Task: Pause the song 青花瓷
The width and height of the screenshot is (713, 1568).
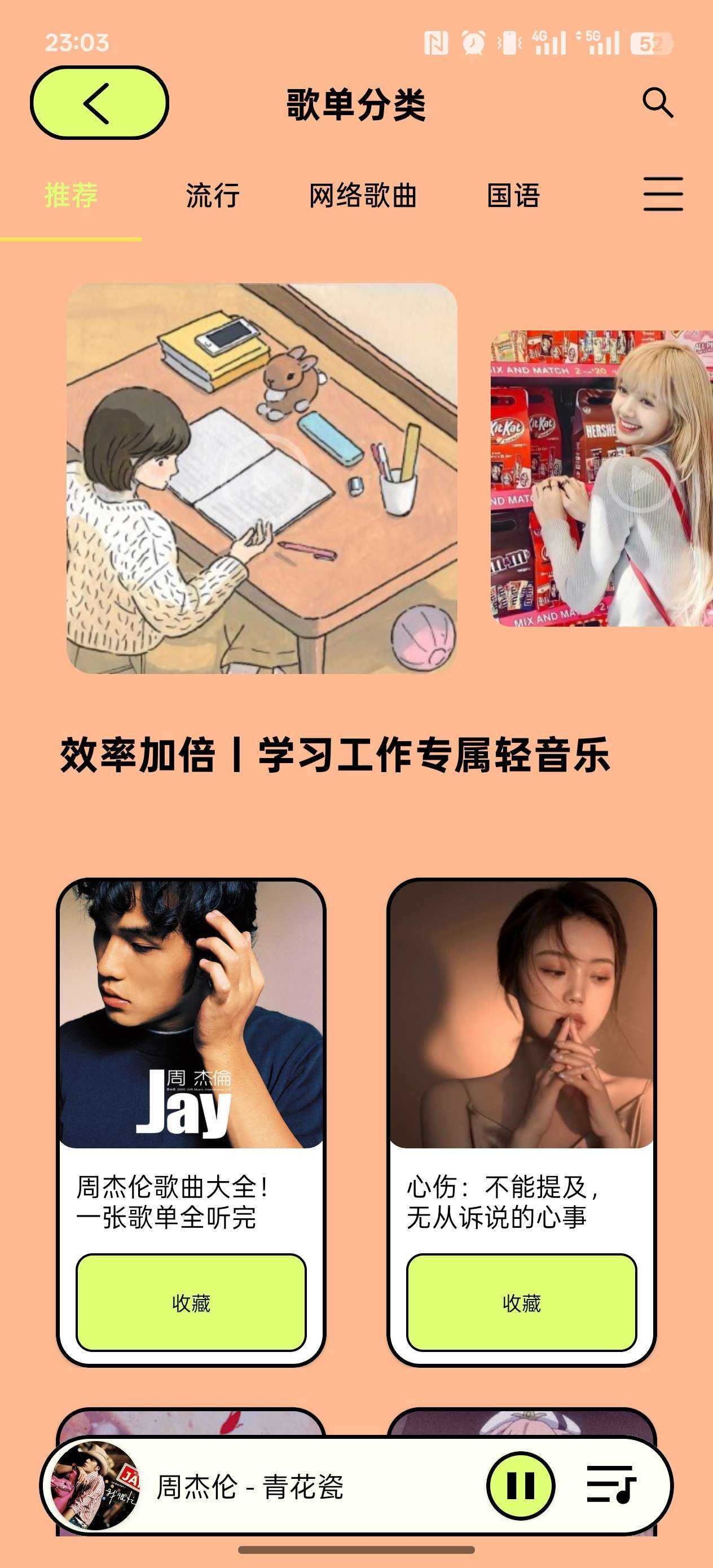Action: pos(521,1486)
